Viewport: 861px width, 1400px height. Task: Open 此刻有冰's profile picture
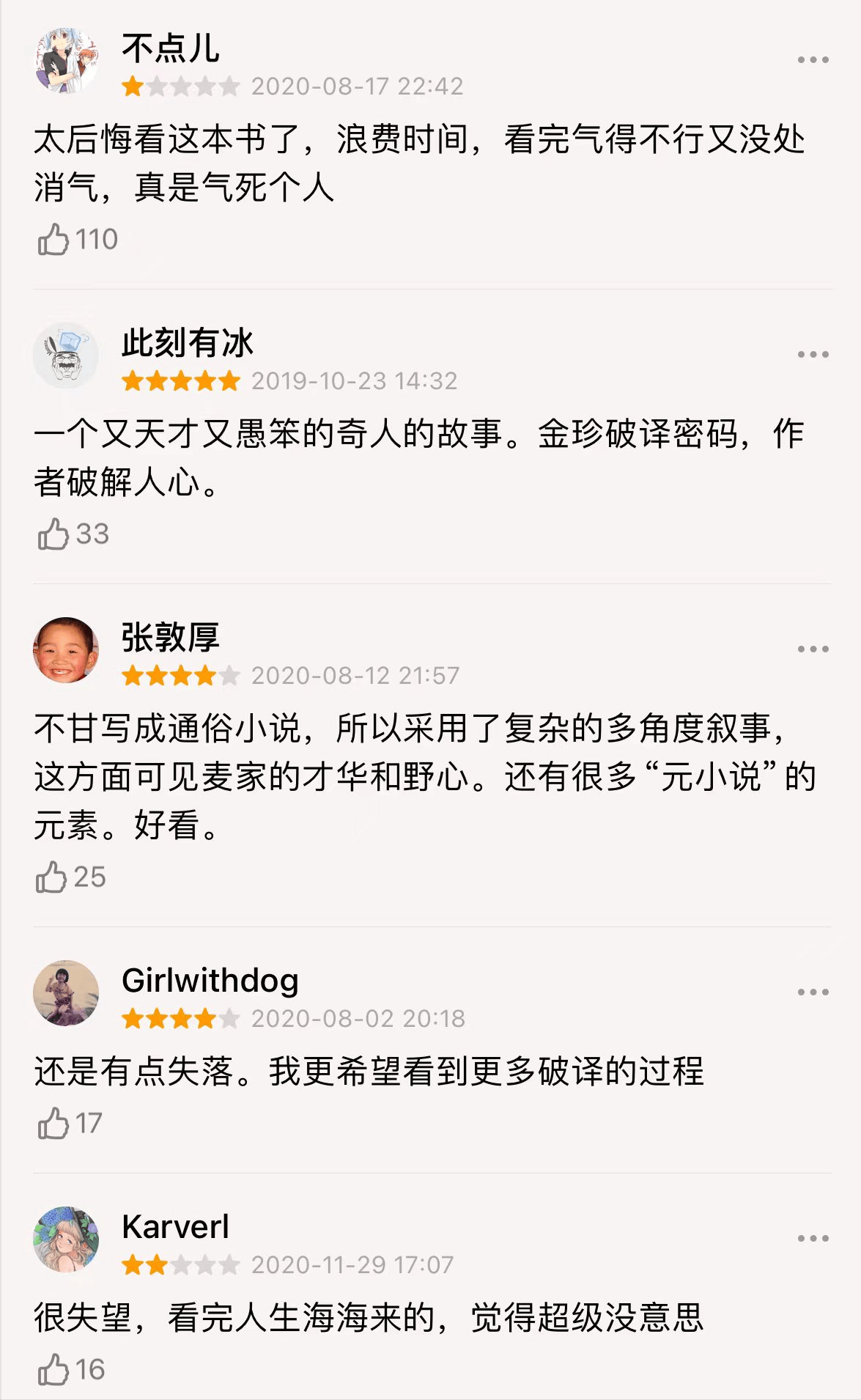pyautogui.click(x=66, y=355)
